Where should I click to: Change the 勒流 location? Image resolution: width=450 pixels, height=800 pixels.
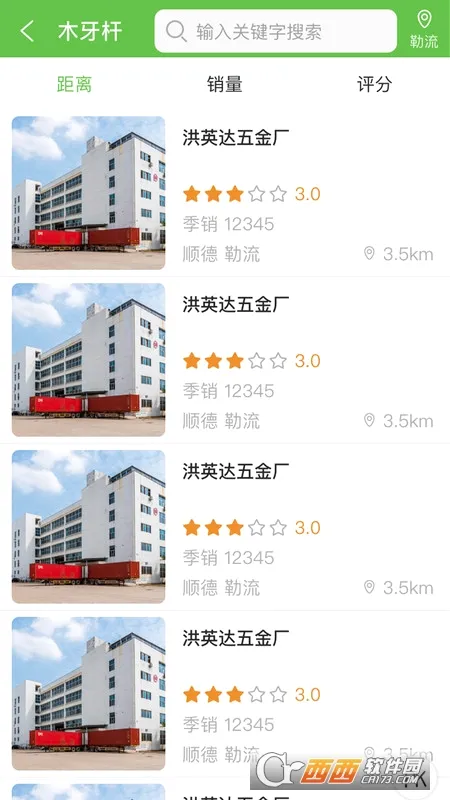(424, 30)
